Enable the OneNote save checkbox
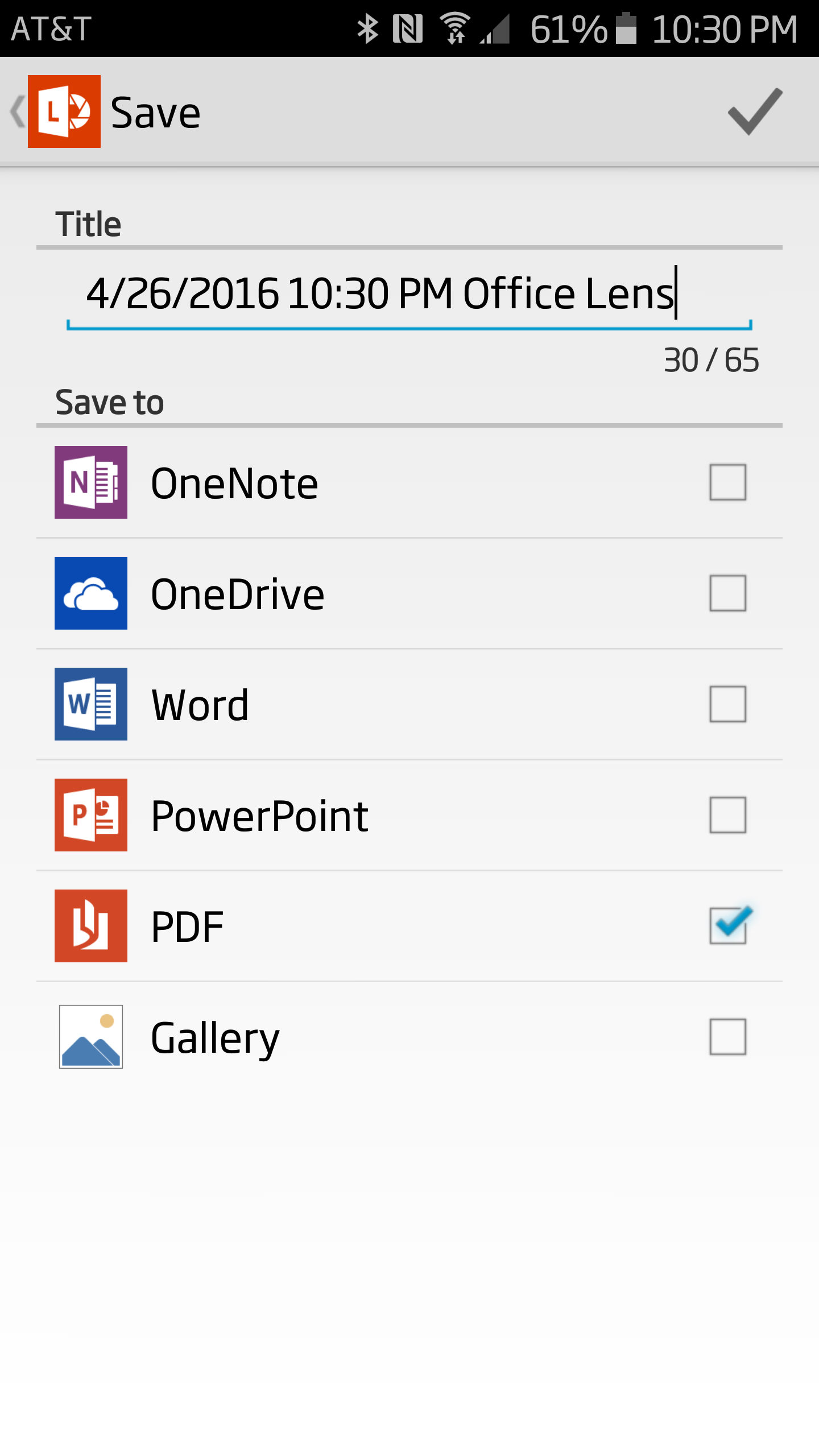This screenshot has width=819, height=1456. click(729, 483)
